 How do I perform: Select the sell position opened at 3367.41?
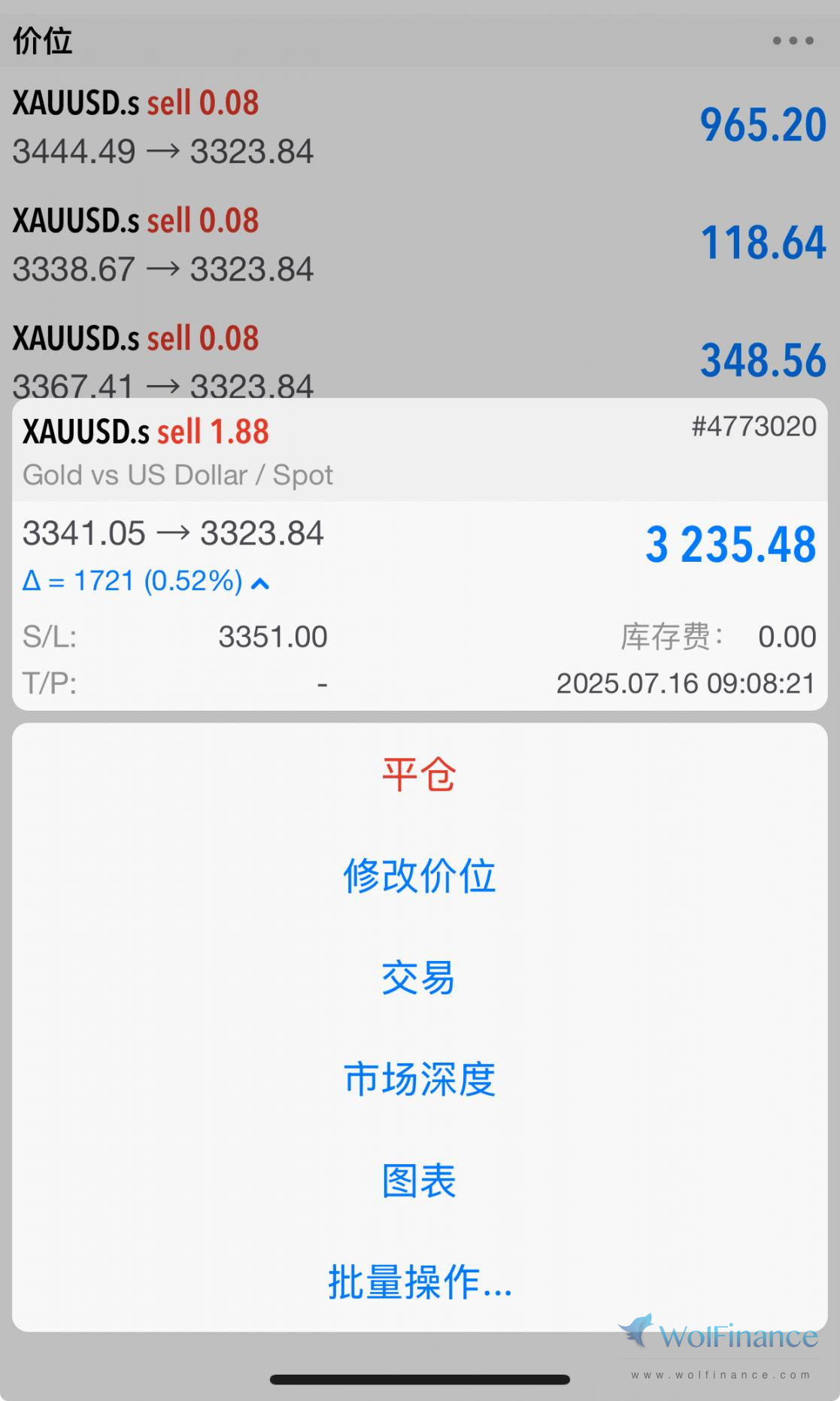pyautogui.click(x=420, y=356)
